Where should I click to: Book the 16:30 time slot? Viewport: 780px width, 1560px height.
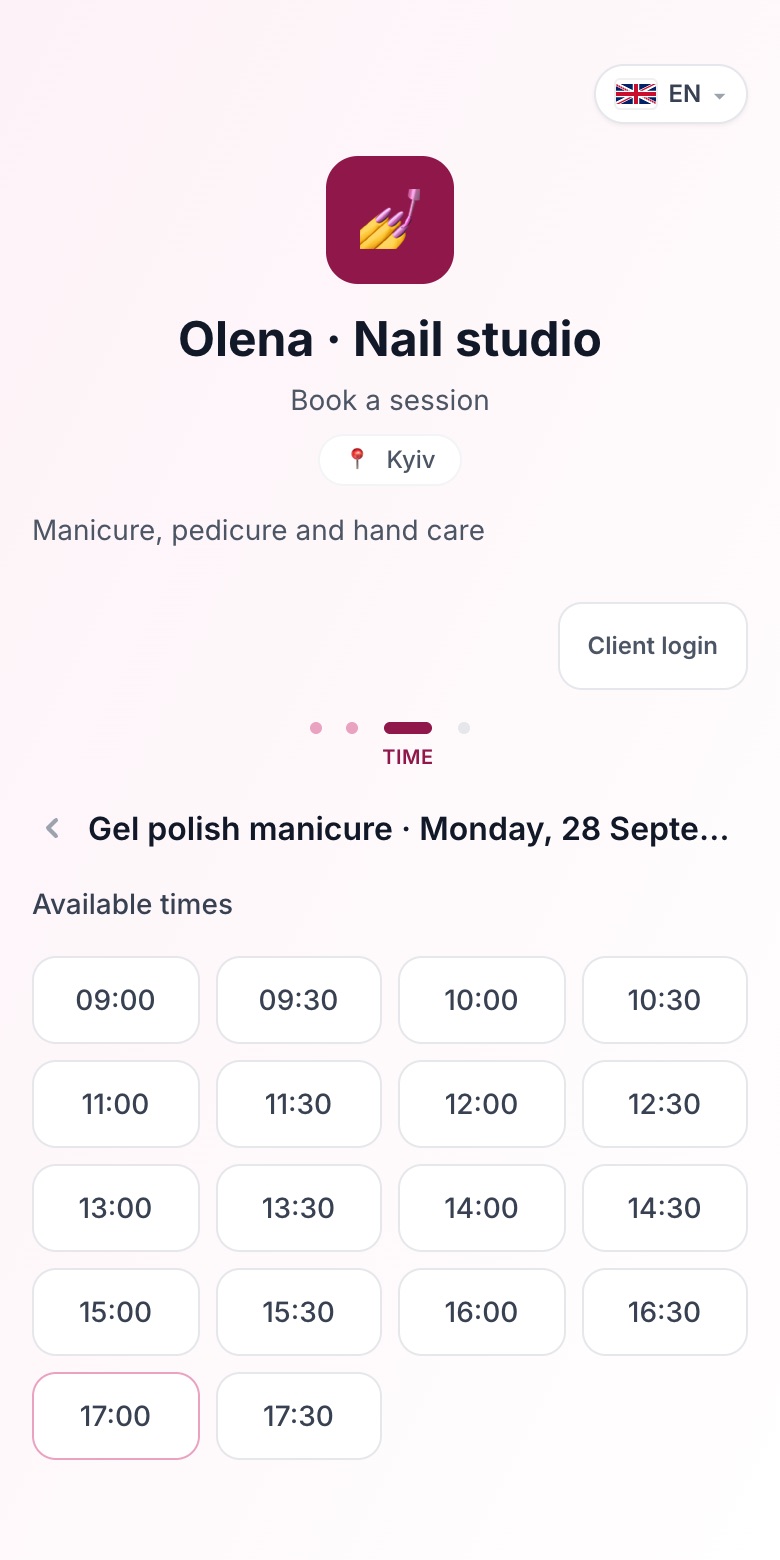(x=665, y=1312)
